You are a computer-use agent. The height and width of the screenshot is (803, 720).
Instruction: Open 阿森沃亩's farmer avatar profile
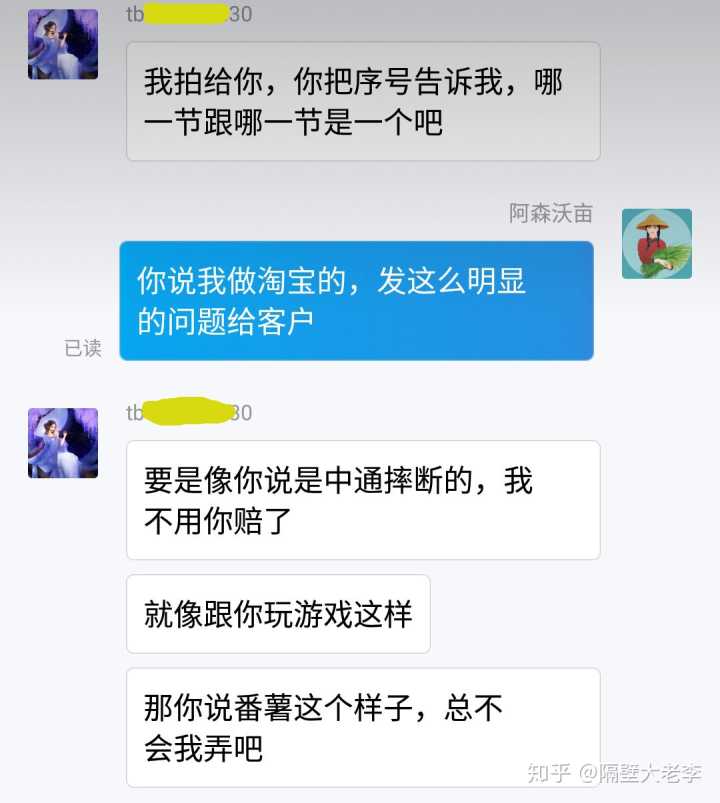click(656, 244)
